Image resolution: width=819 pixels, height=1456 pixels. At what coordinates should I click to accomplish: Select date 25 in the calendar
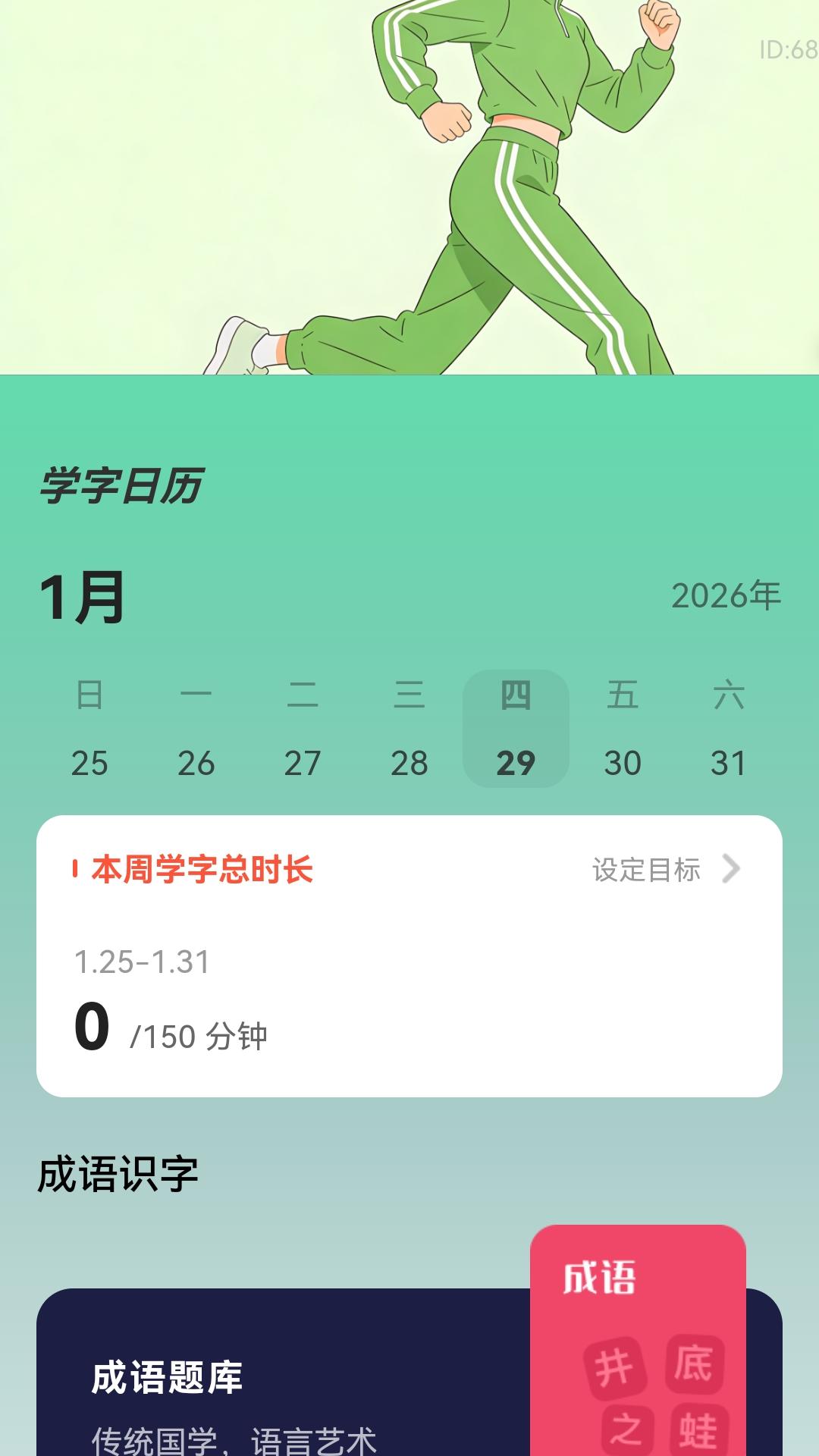(89, 764)
